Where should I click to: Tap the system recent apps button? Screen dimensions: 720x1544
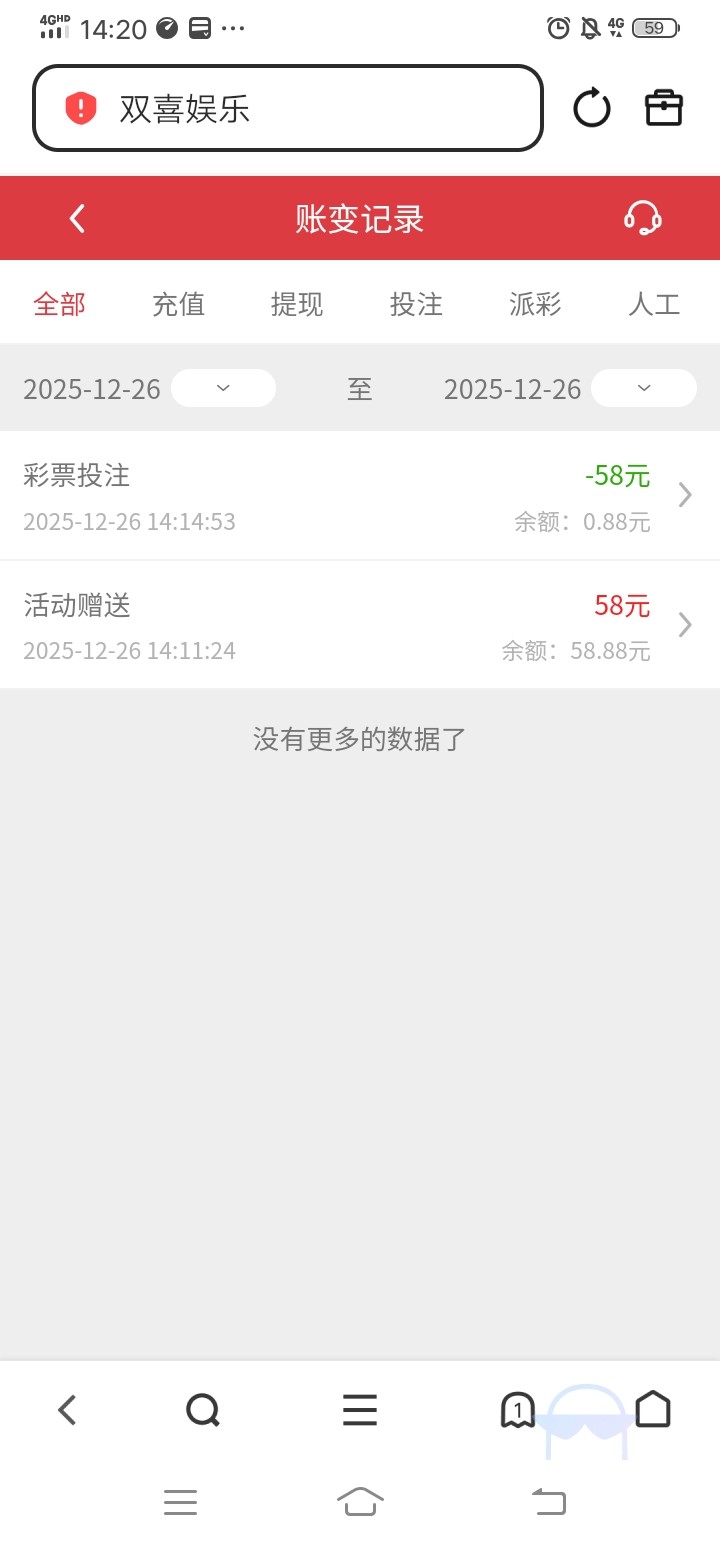click(x=180, y=1502)
